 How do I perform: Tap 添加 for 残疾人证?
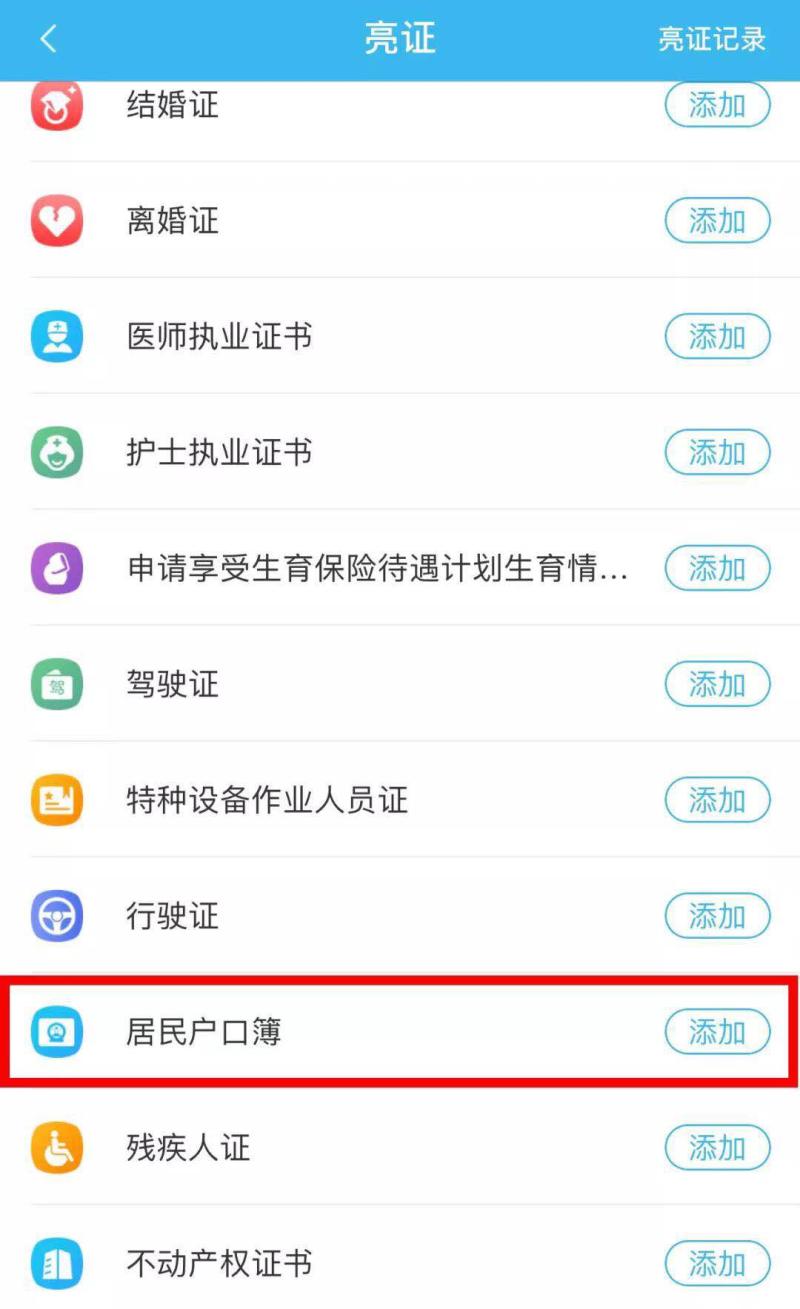click(717, 1148)
